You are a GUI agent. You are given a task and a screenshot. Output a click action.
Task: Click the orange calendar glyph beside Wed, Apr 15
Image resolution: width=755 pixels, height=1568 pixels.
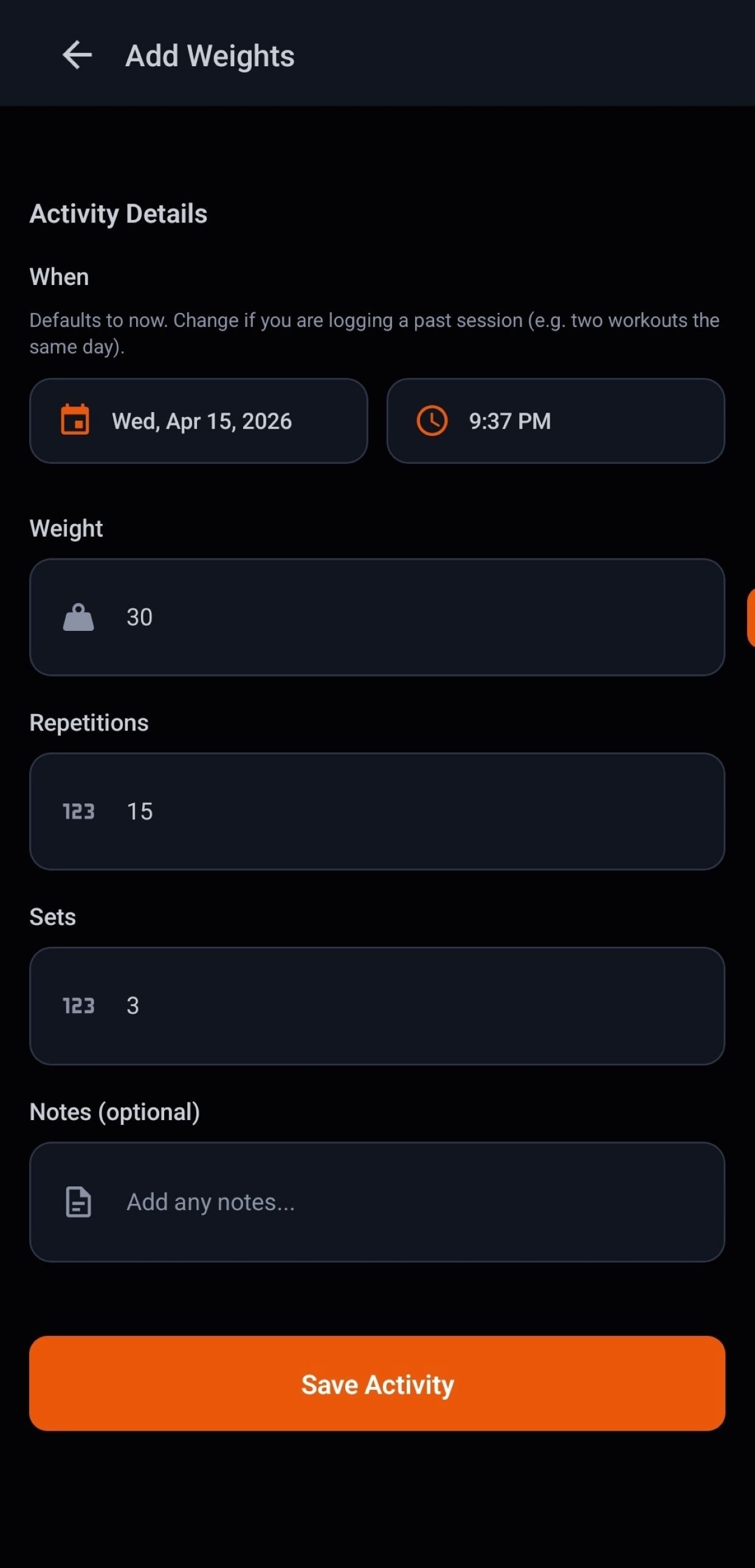(x=74, y=420)
